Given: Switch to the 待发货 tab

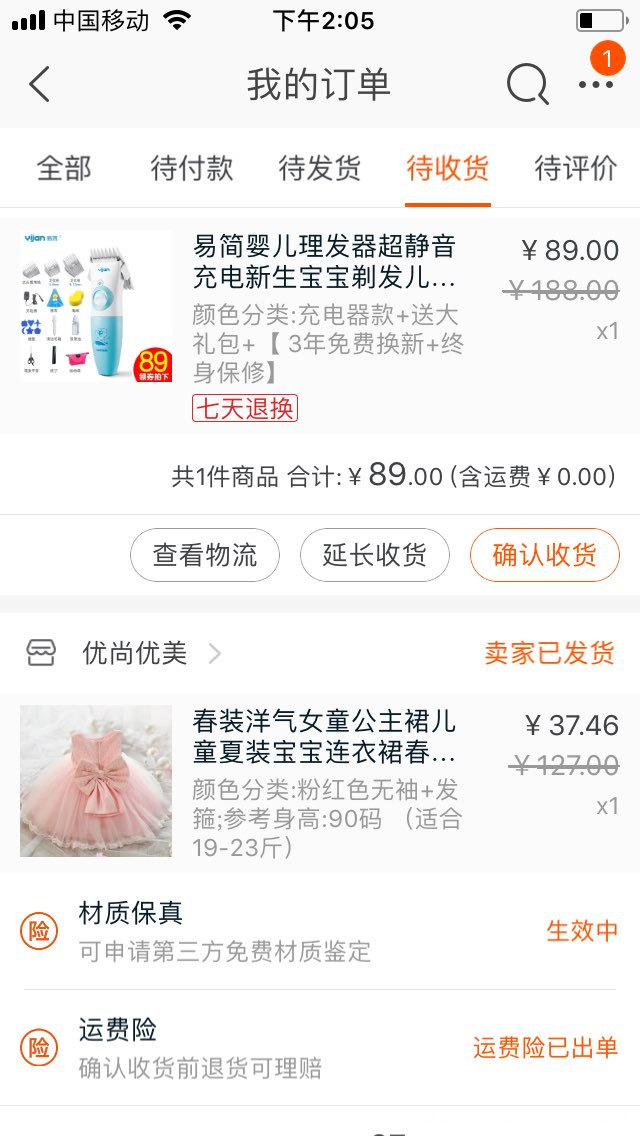Looking at the screenshot, I should tap(320, 168).
